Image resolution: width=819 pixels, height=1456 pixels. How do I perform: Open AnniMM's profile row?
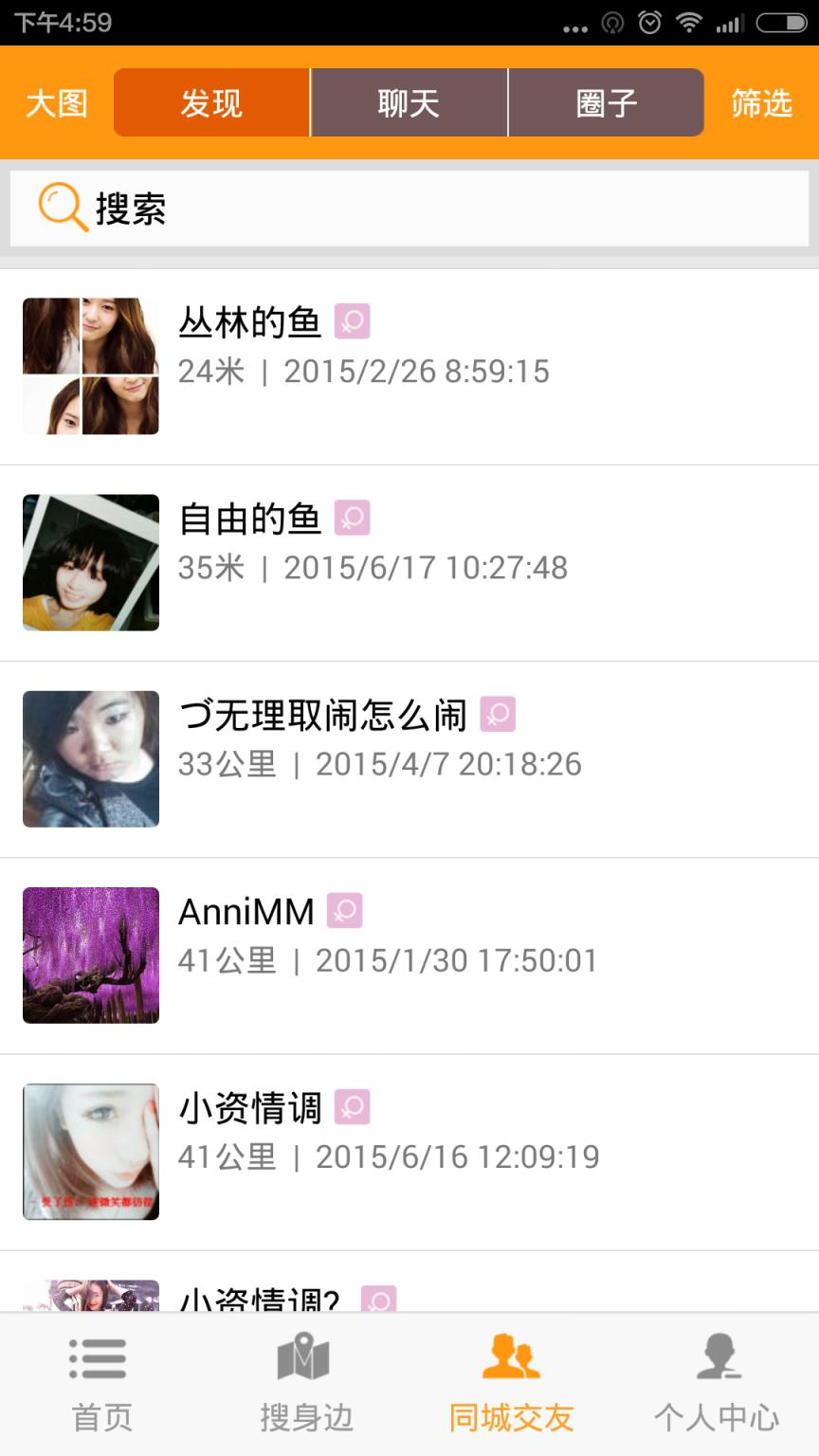[x=409, y=955]
